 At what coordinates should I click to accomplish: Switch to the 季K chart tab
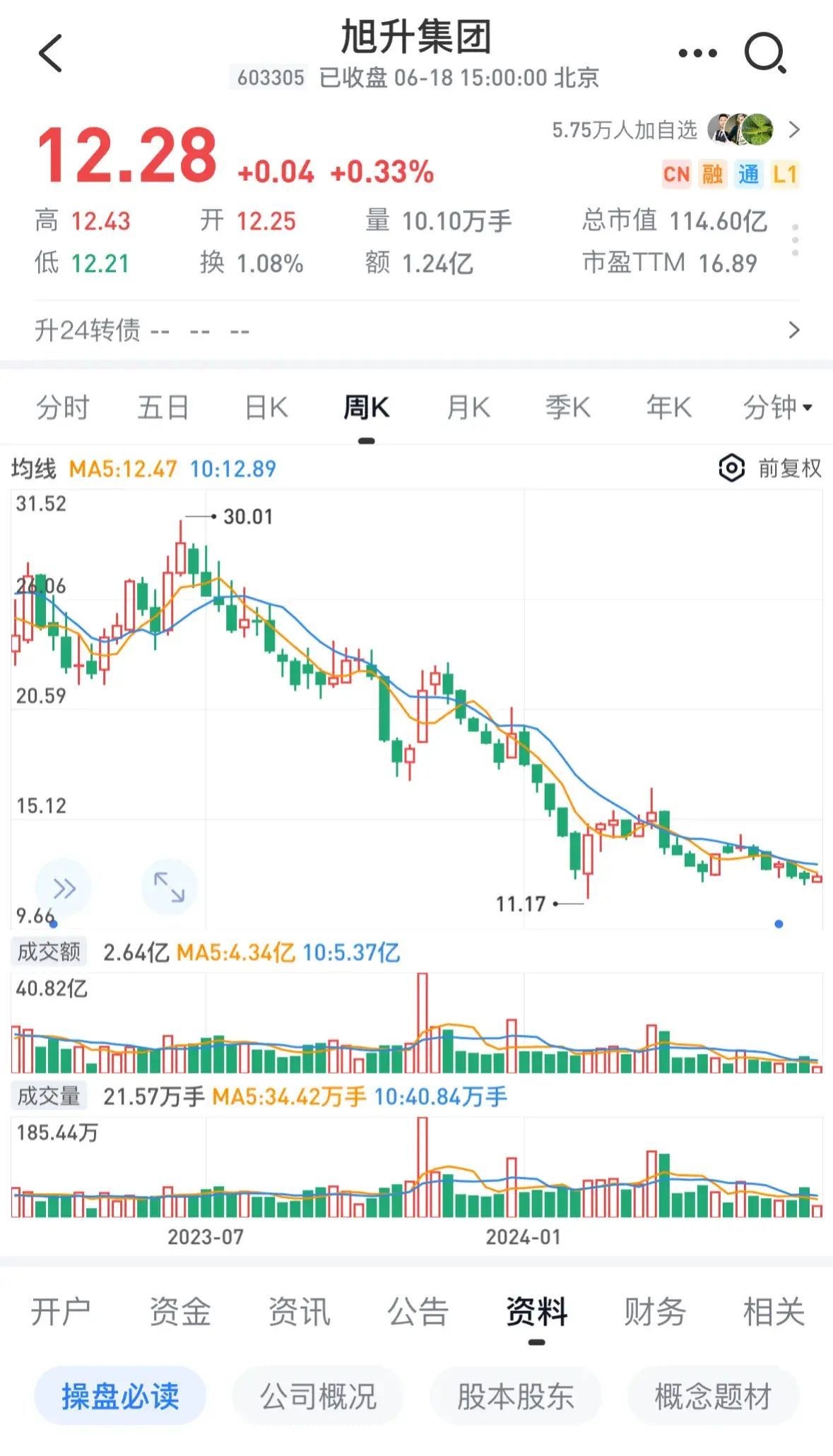click(x=567, y=408)
